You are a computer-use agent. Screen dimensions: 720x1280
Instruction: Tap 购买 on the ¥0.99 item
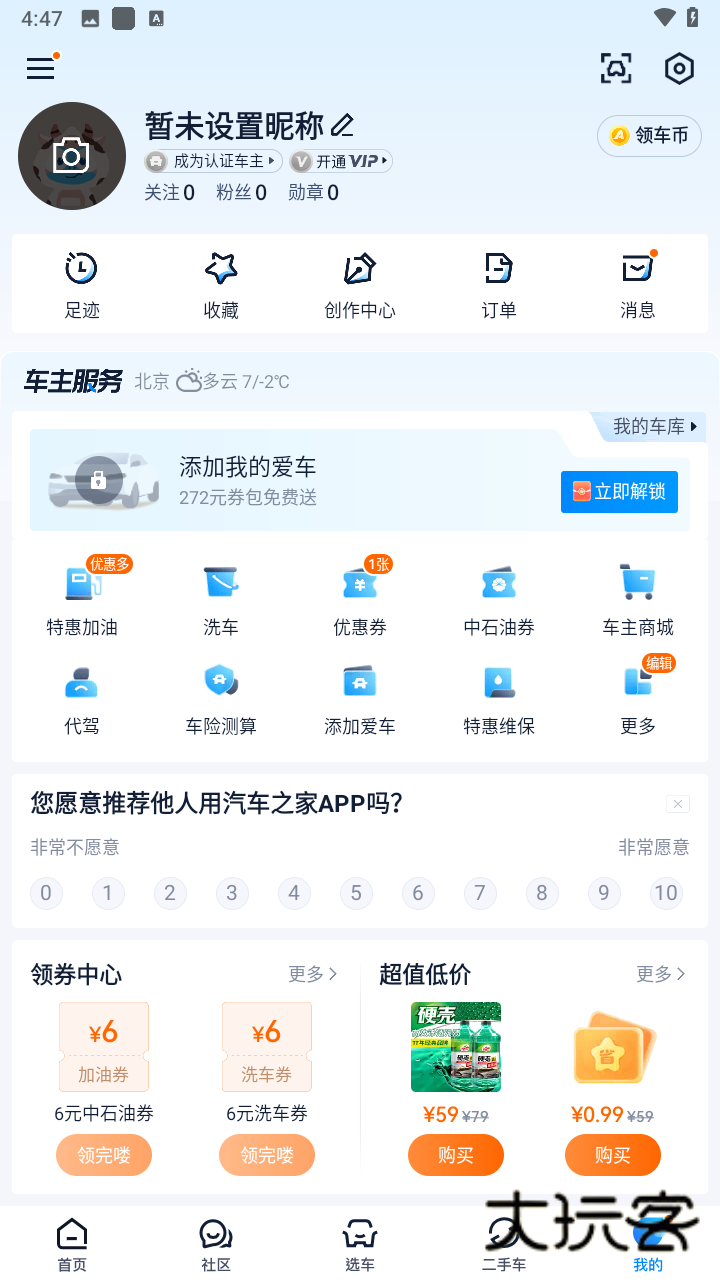coord(612,1154)
